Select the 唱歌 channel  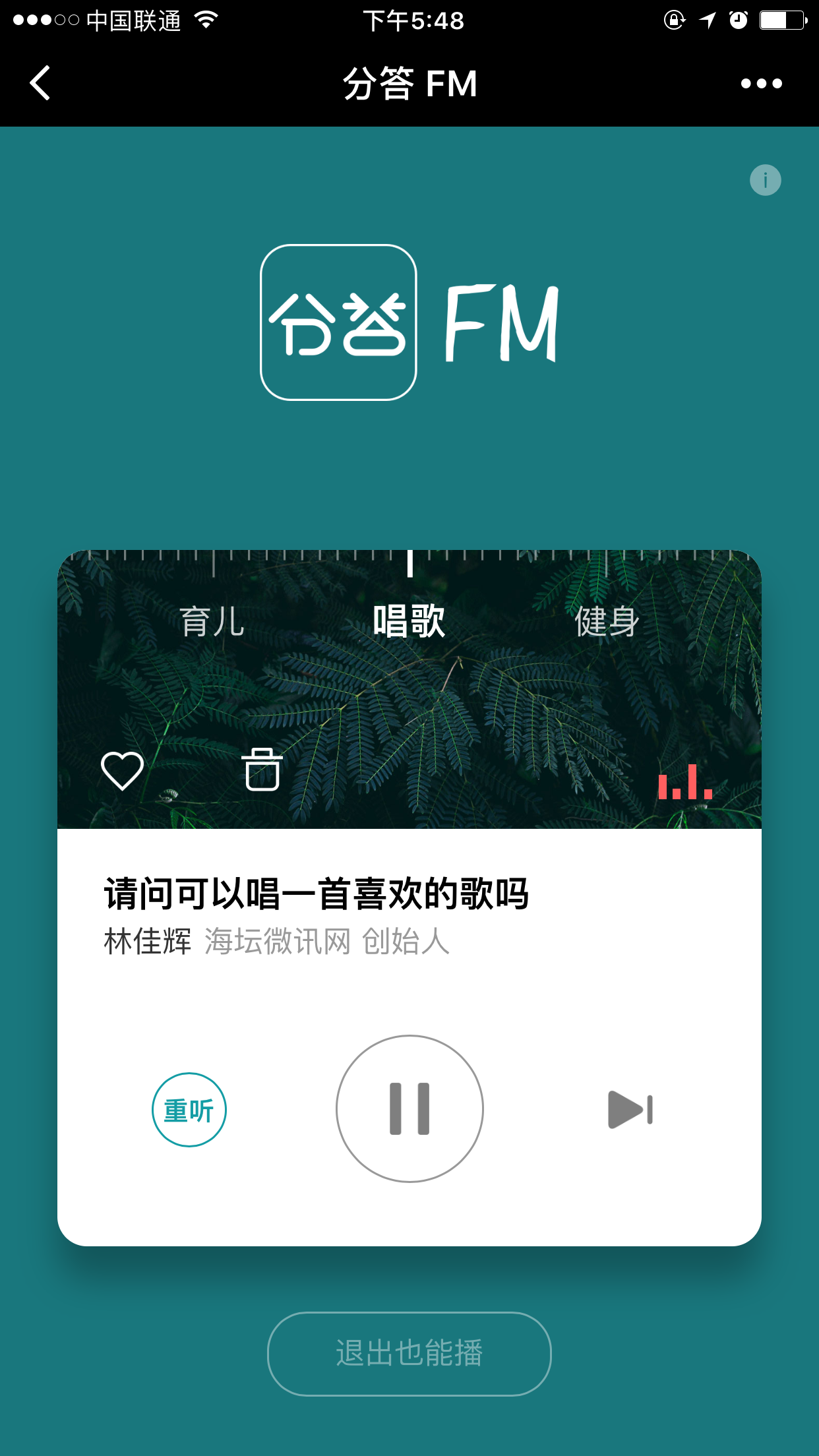pyautogui.click(x=409, y=622)
